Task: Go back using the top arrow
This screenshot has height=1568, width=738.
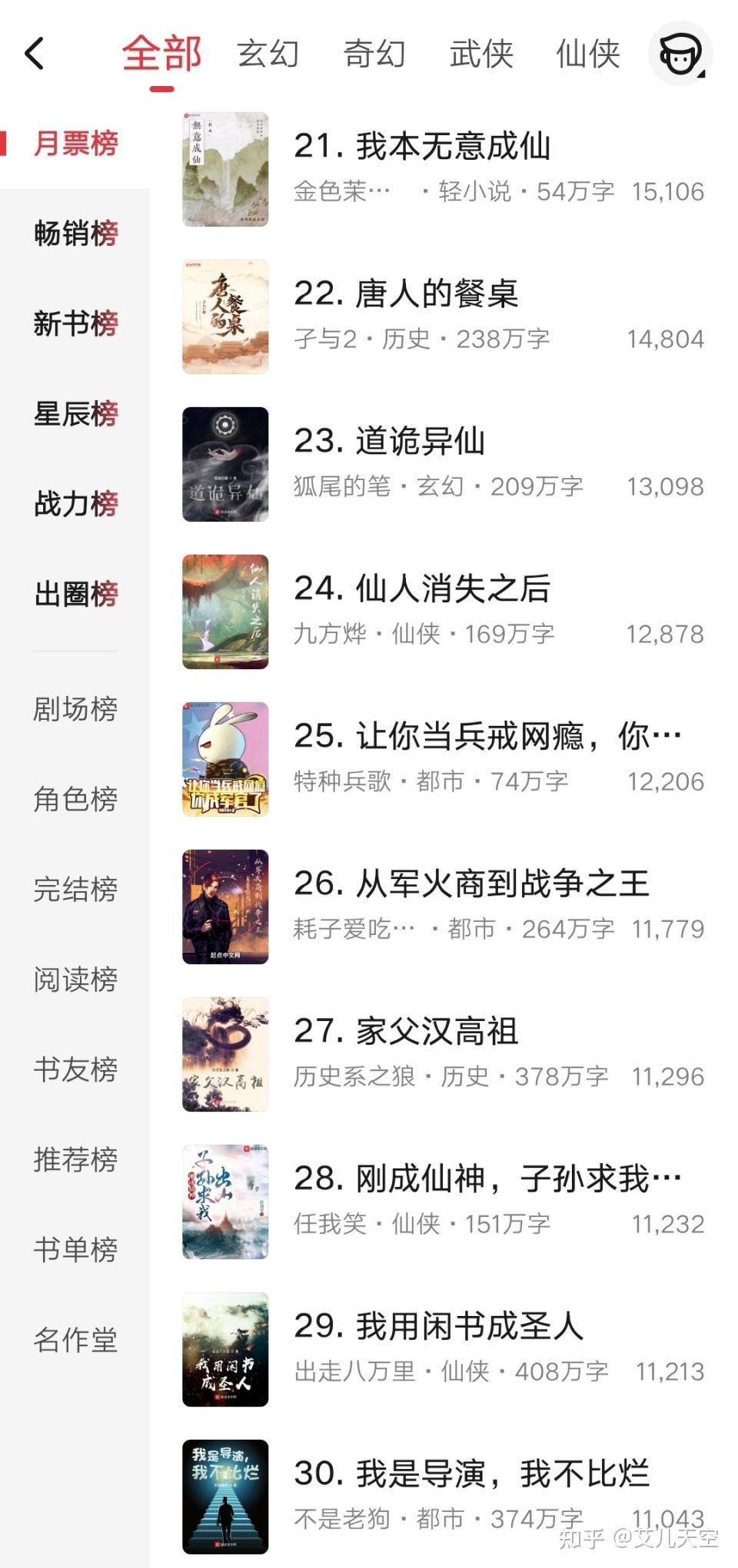Action: click(35, 54)
